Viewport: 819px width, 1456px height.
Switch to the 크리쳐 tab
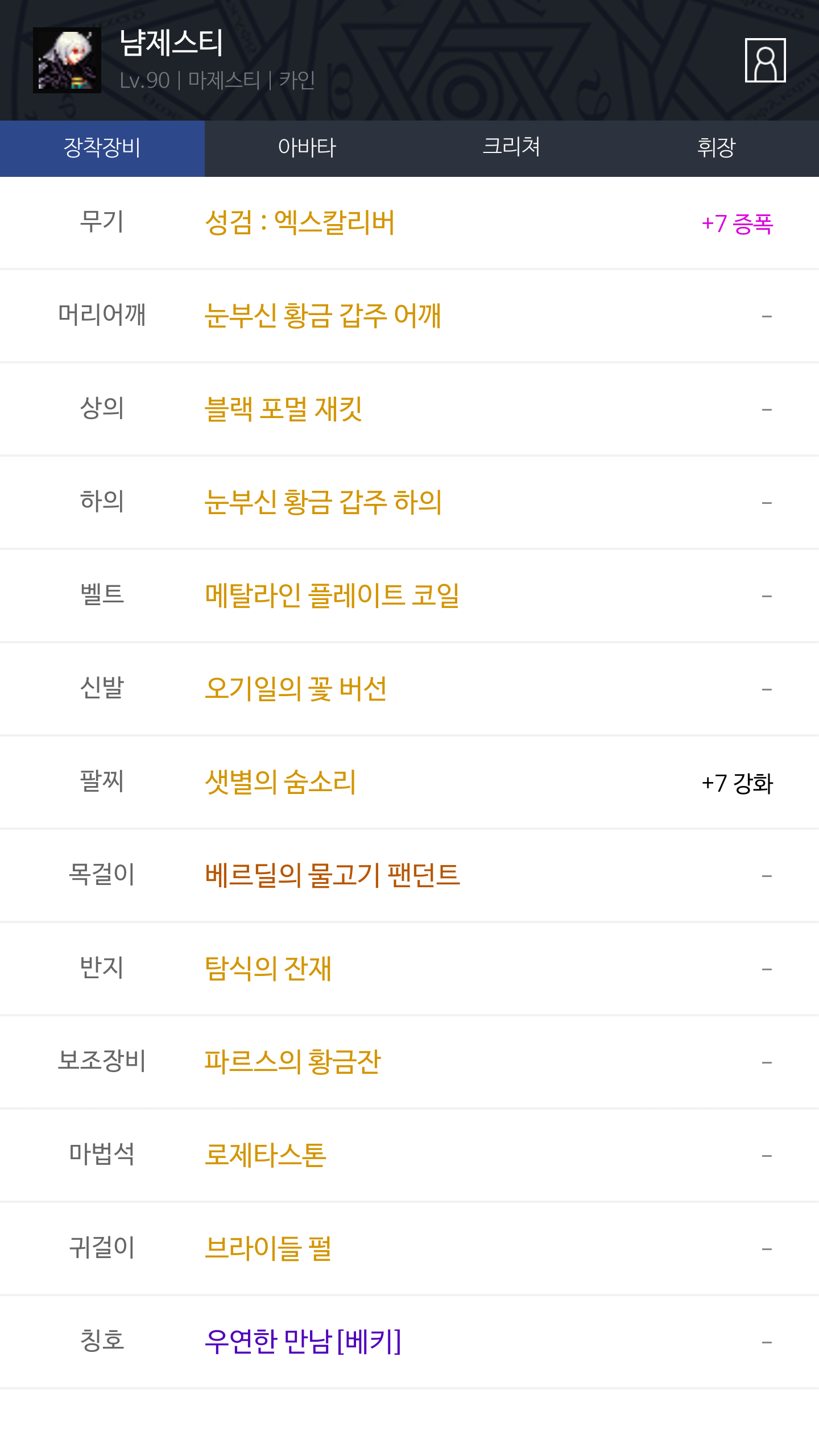[512, 148]
